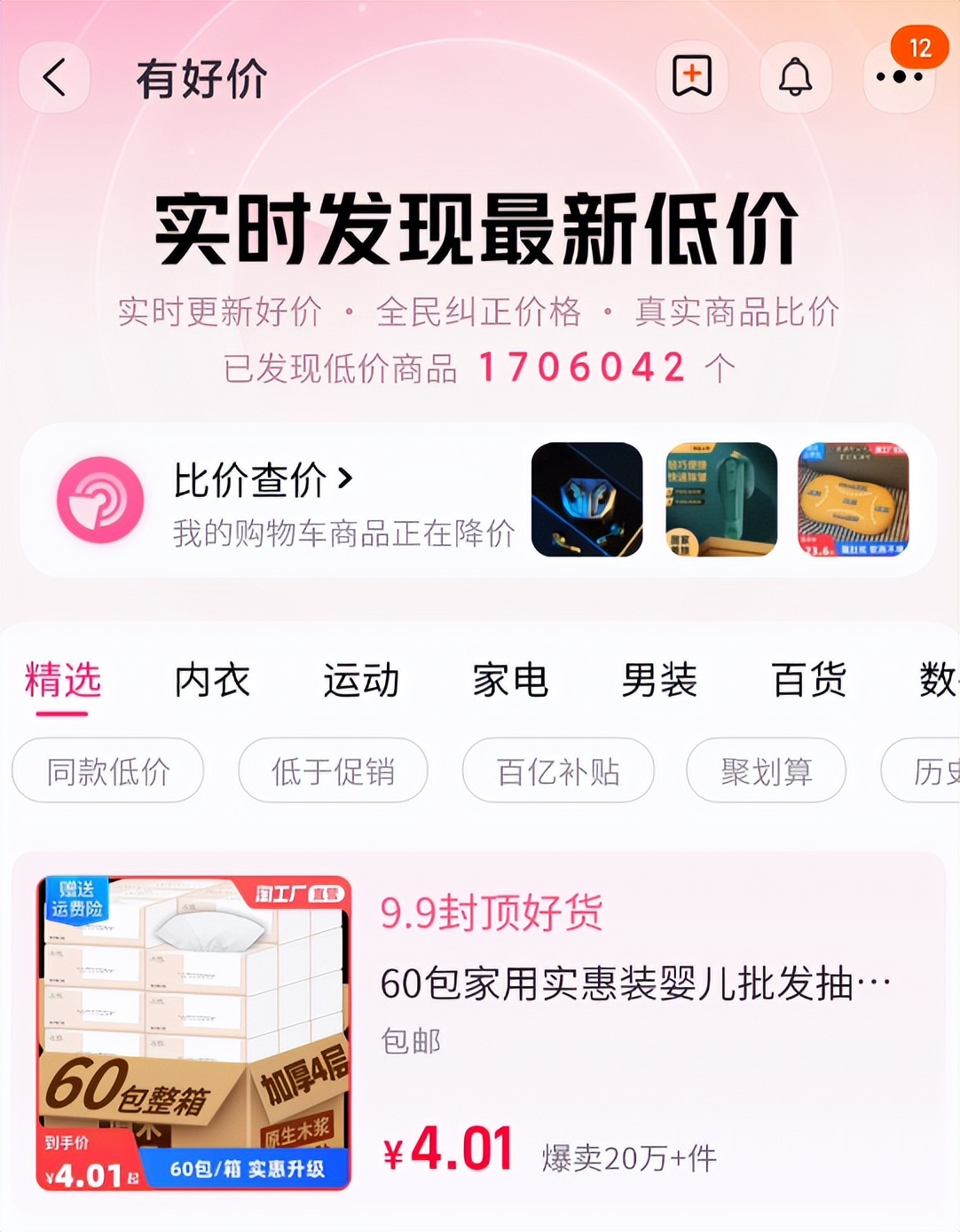The image size is (960, 1232).
Task: Select the 同款低价 filter chip
Action: point(108,770)
